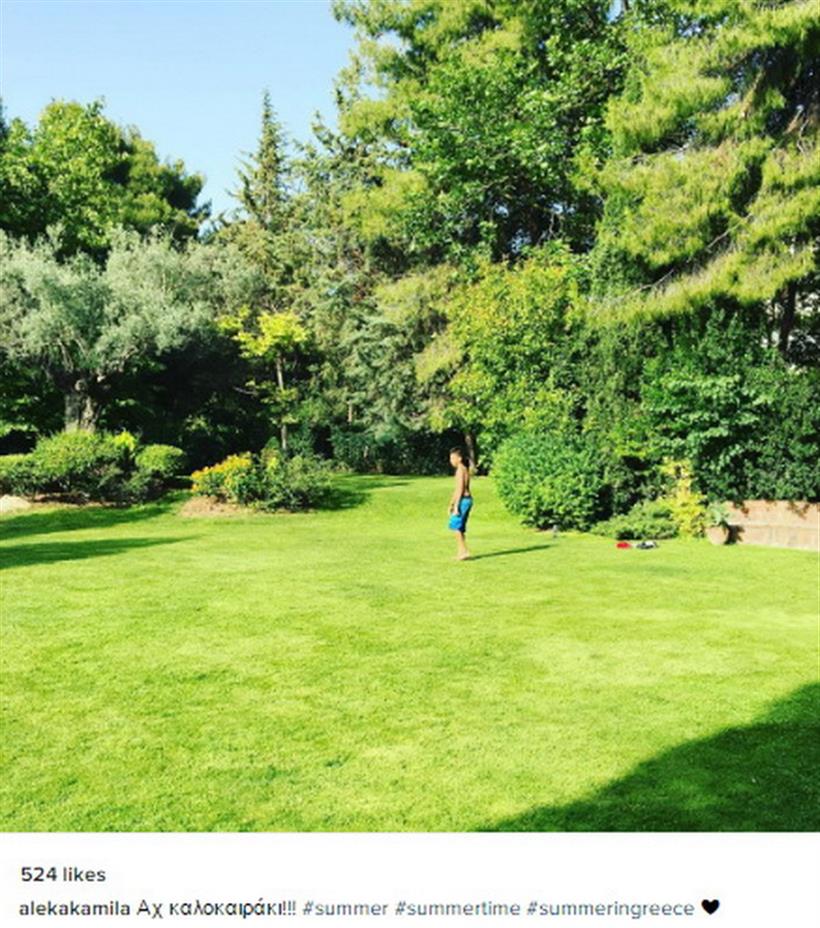This screenshot has width=820, height=928.
Task: Open alekakamila's profile from the caption
Action: [74, 908]
